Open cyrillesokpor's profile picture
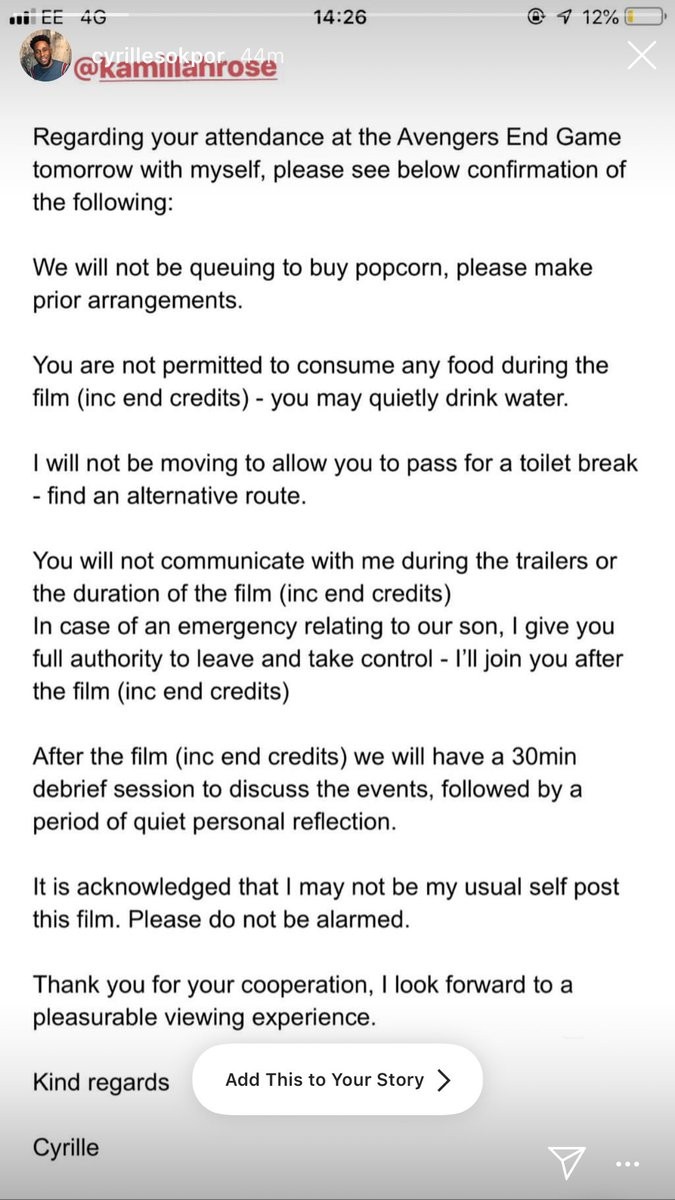 click(45, 56)
